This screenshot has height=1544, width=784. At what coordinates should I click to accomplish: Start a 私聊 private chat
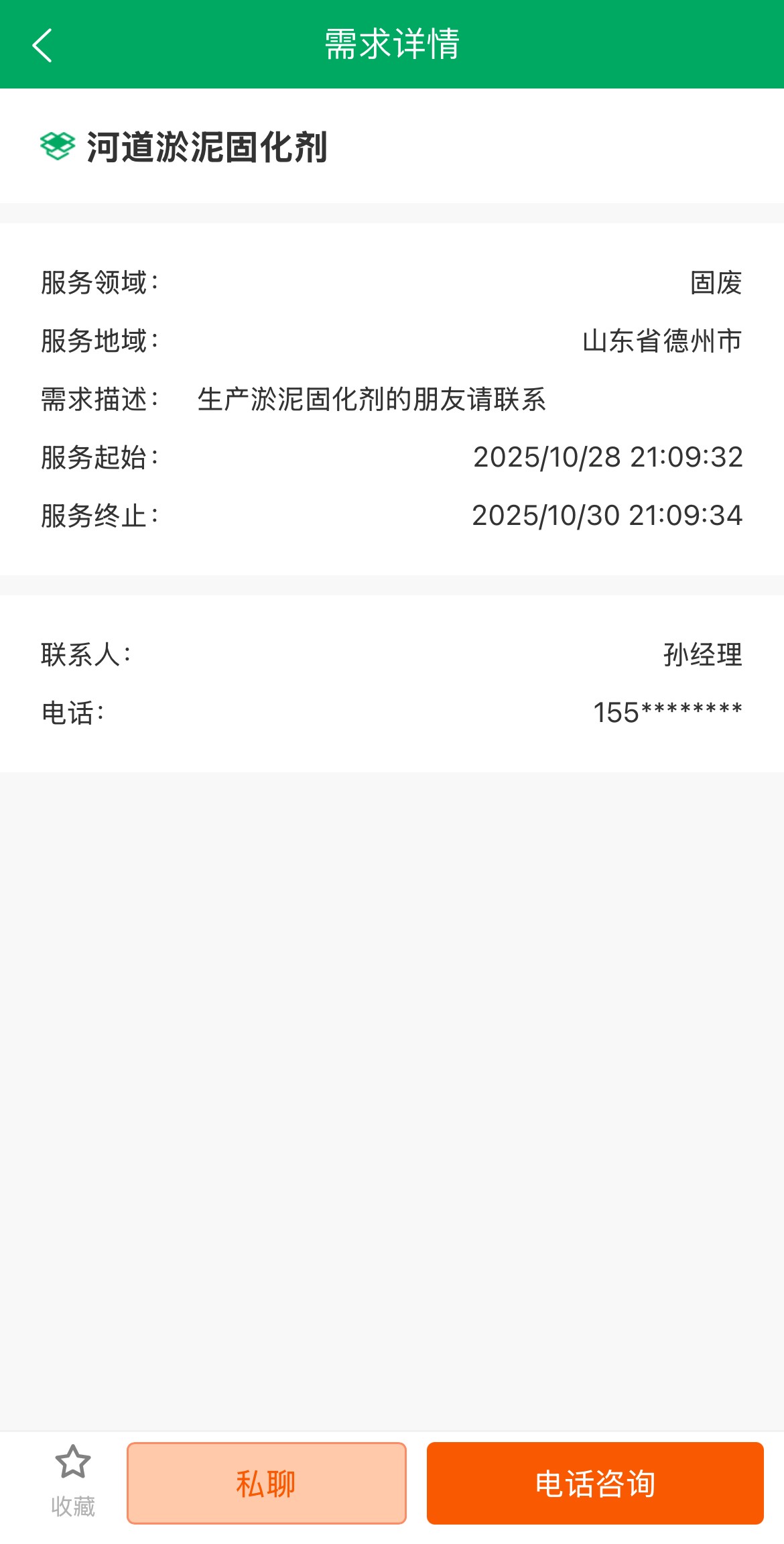coord(266,1483)
